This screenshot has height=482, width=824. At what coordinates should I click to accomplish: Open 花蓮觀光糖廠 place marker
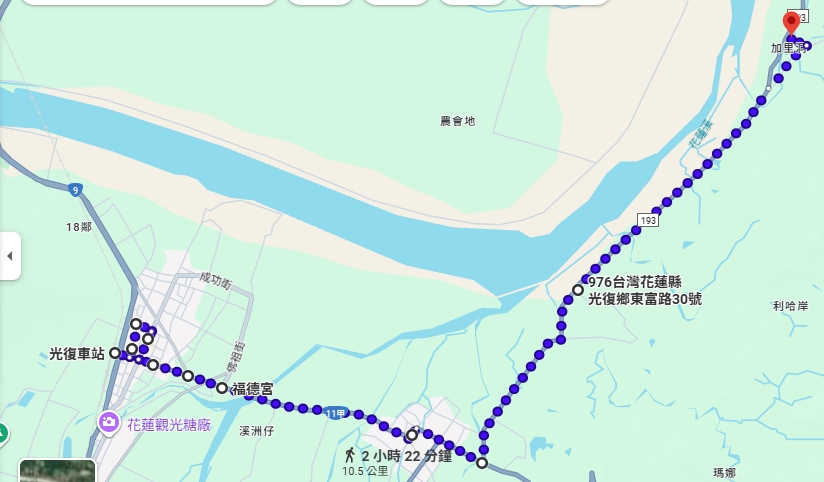click(108, 423)
